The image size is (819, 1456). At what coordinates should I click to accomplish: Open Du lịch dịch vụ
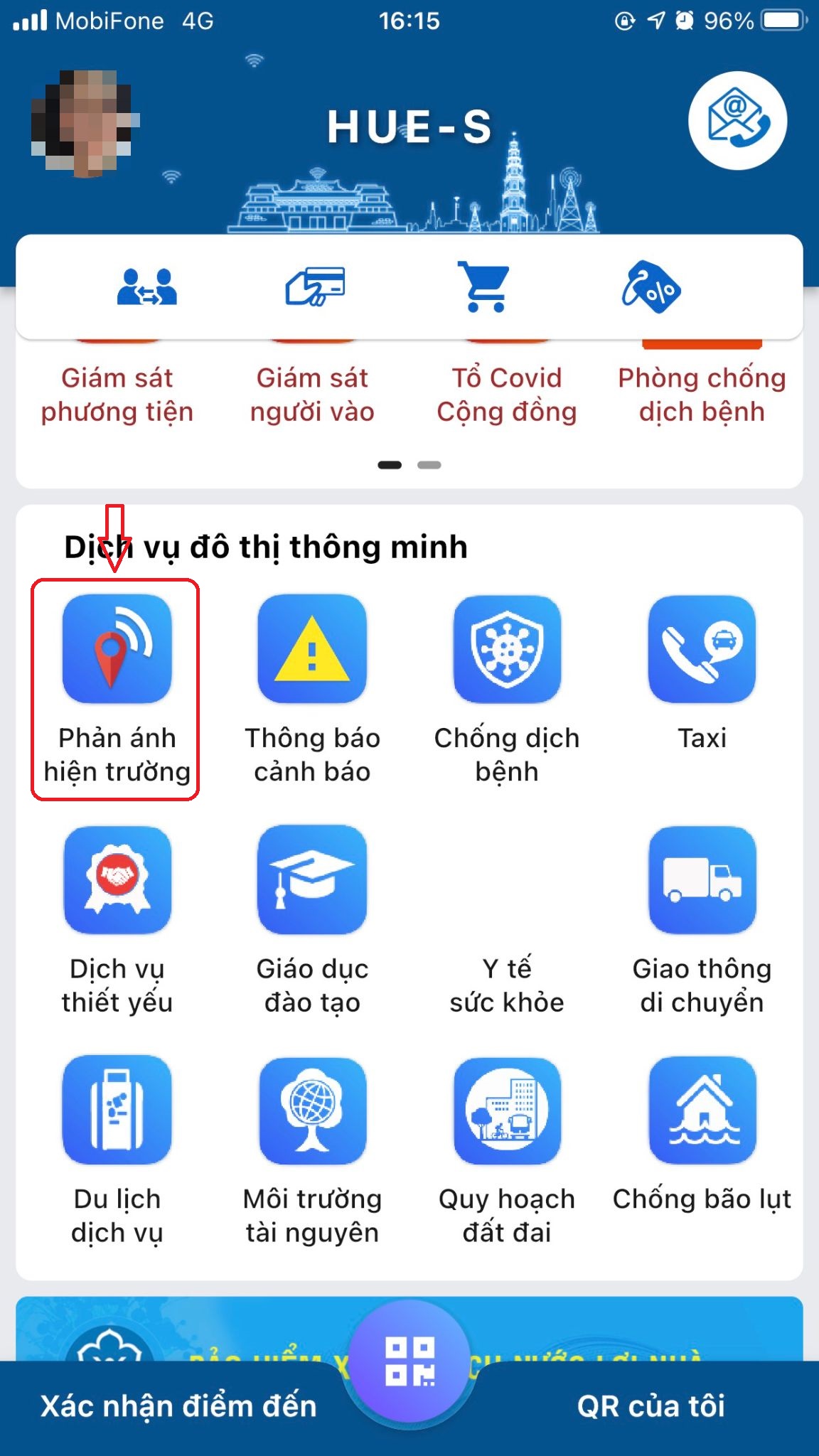click(117, 1110)
